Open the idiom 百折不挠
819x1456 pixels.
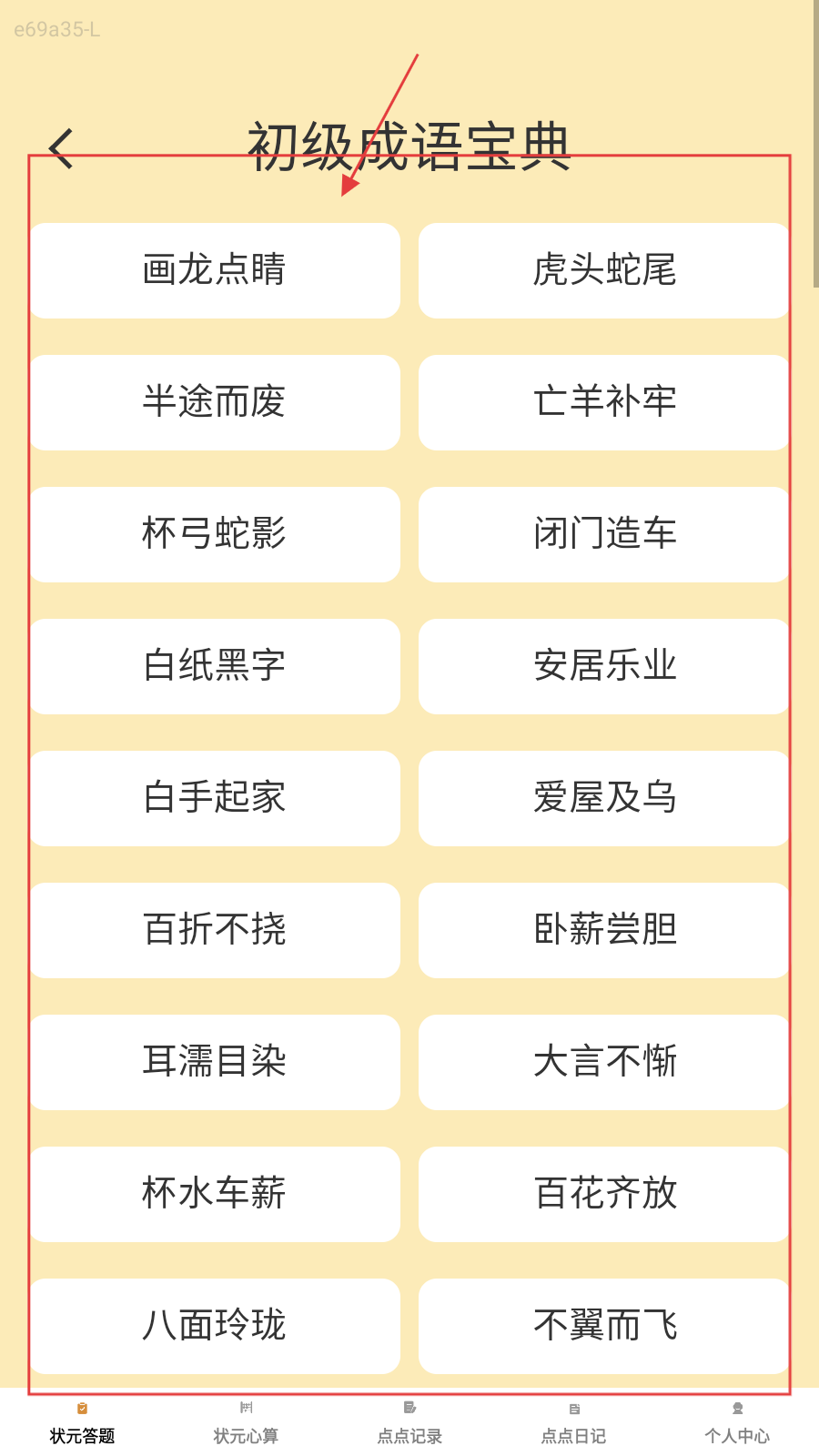(x=215, y=930)
